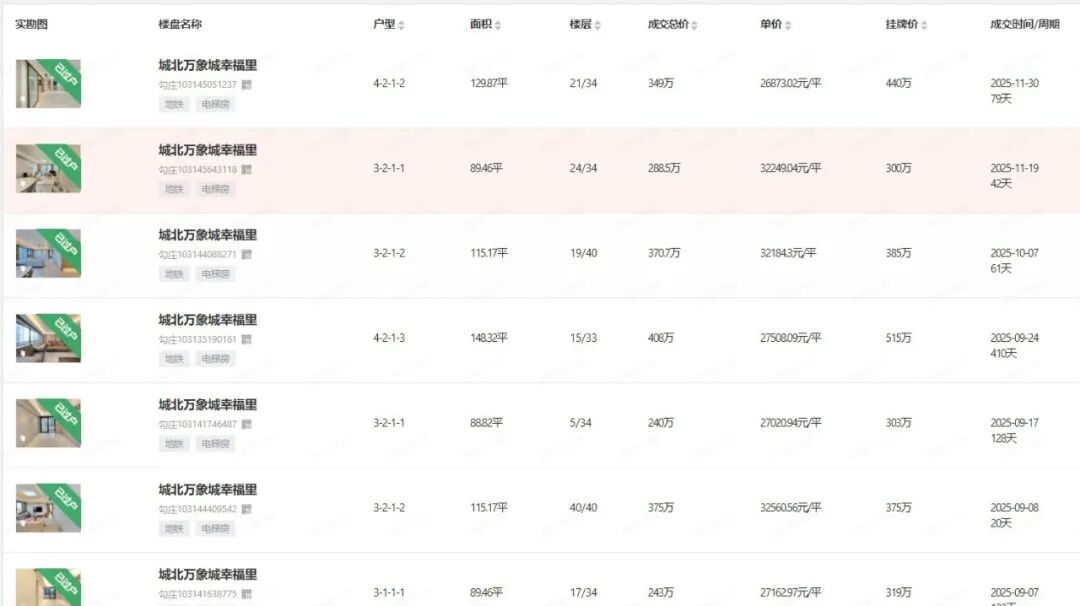Open listing 103144088271 sold for 370.7万
1080x606 pixels.
(207, 235)
